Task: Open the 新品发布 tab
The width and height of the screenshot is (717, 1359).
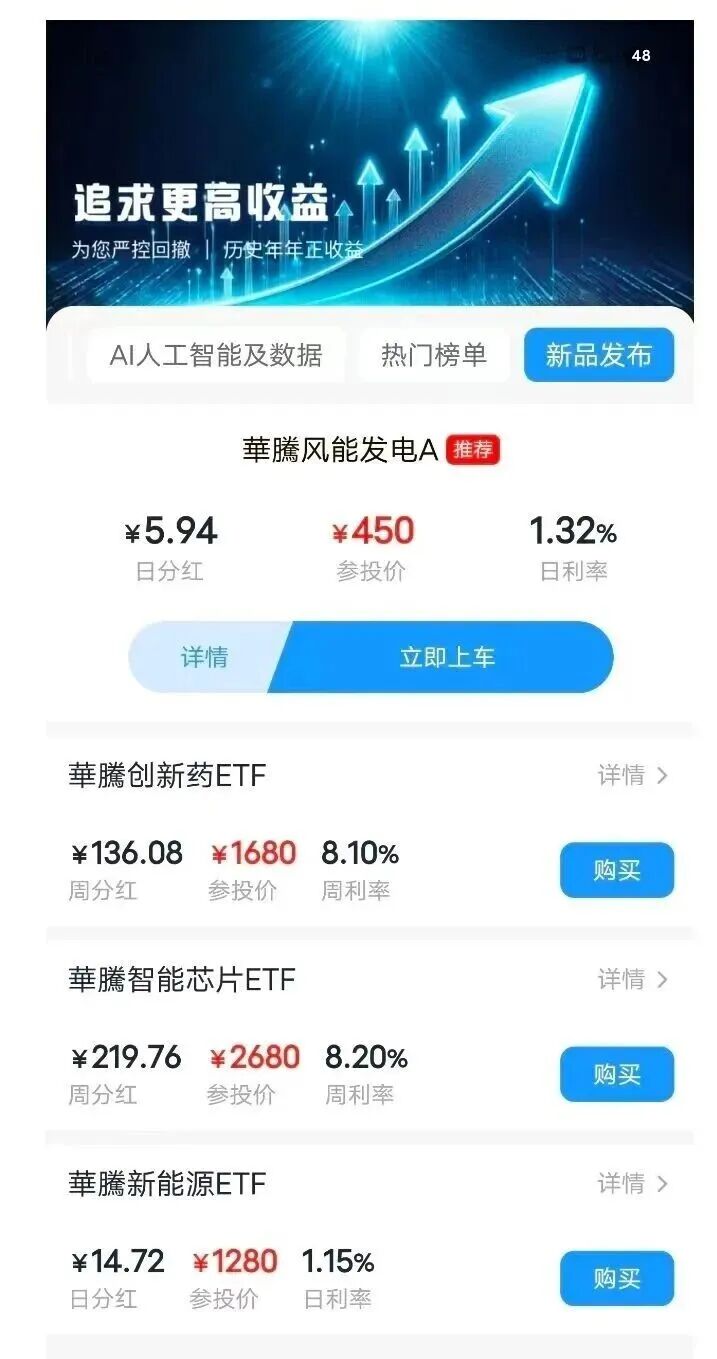Action: point(598,355)
